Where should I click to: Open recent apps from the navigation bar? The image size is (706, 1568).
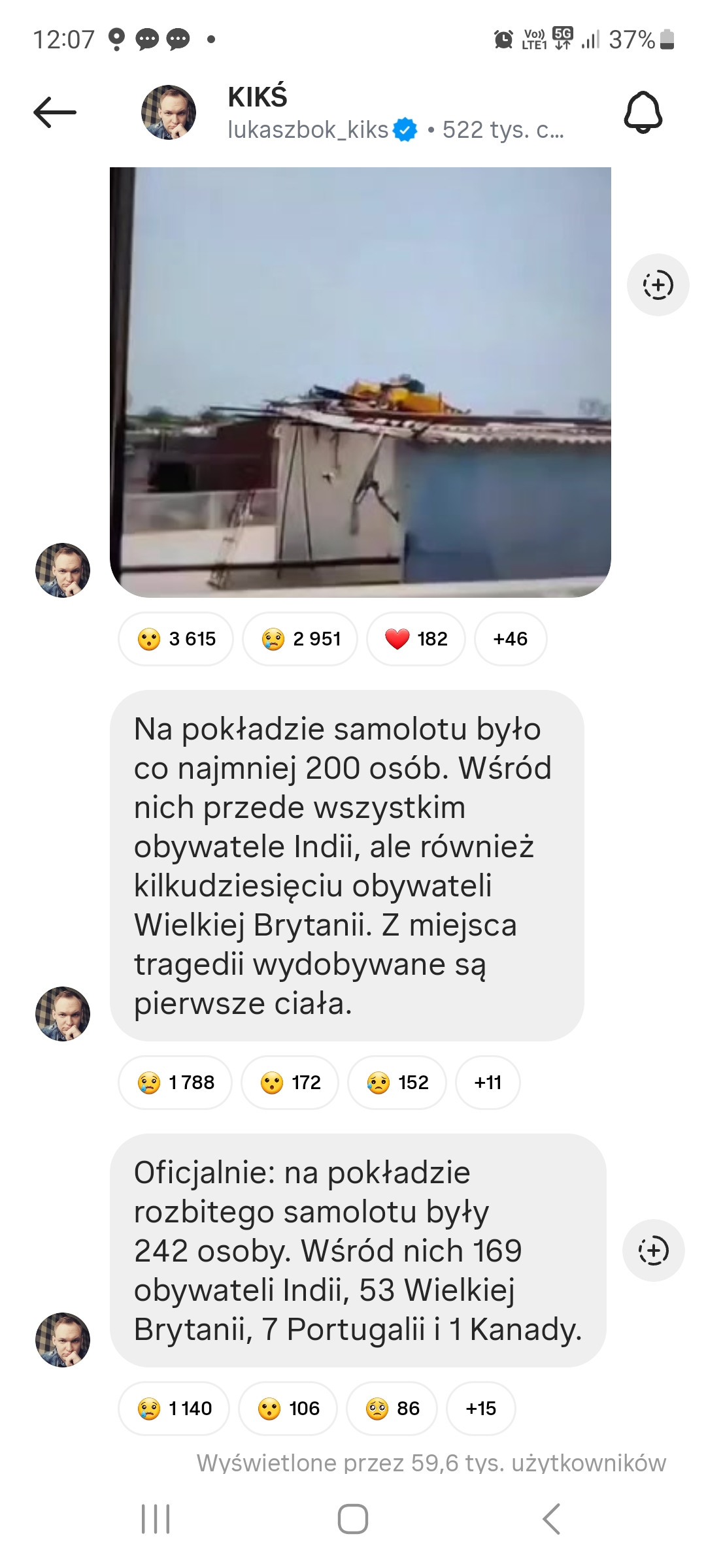tap(156, 1519)
